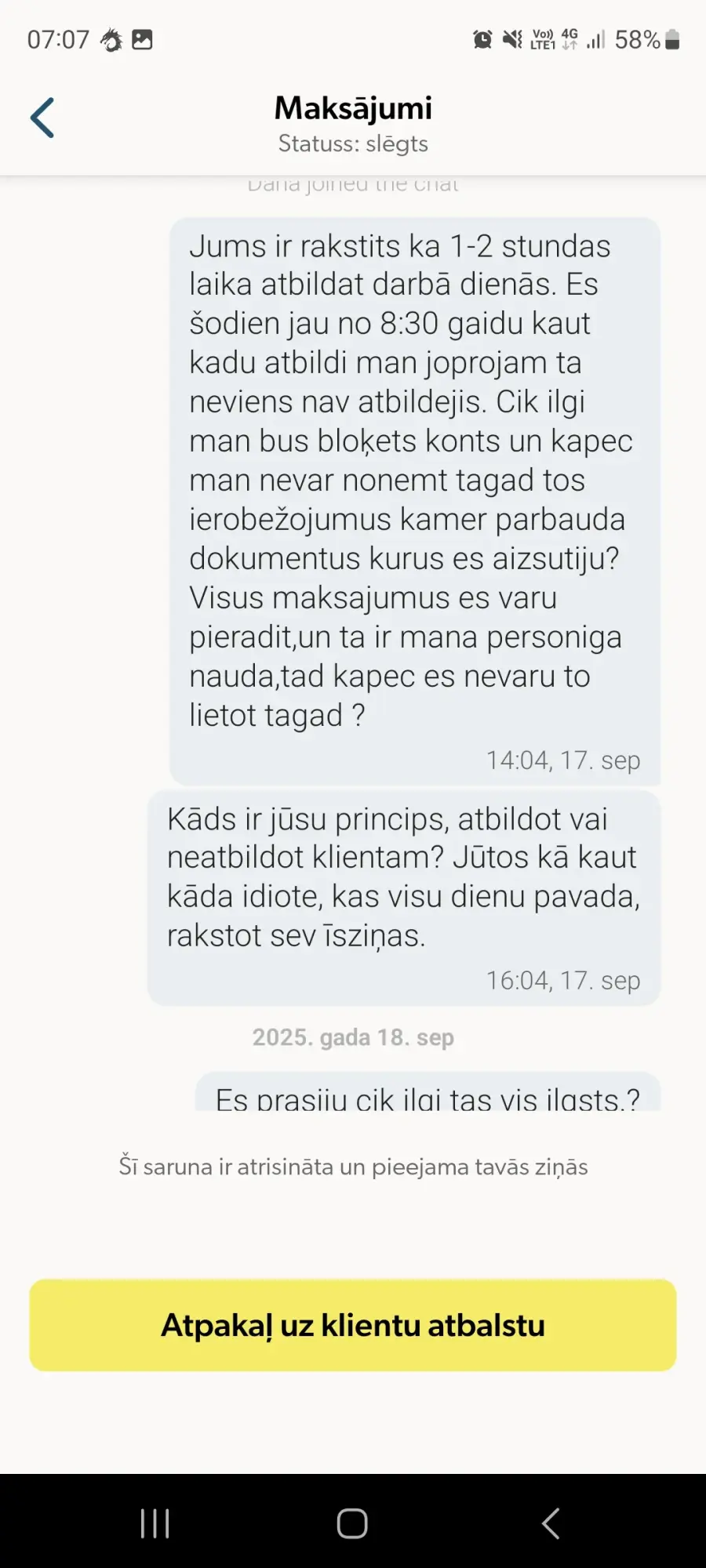Go to the system home screen

click(x=352, y=1523)
